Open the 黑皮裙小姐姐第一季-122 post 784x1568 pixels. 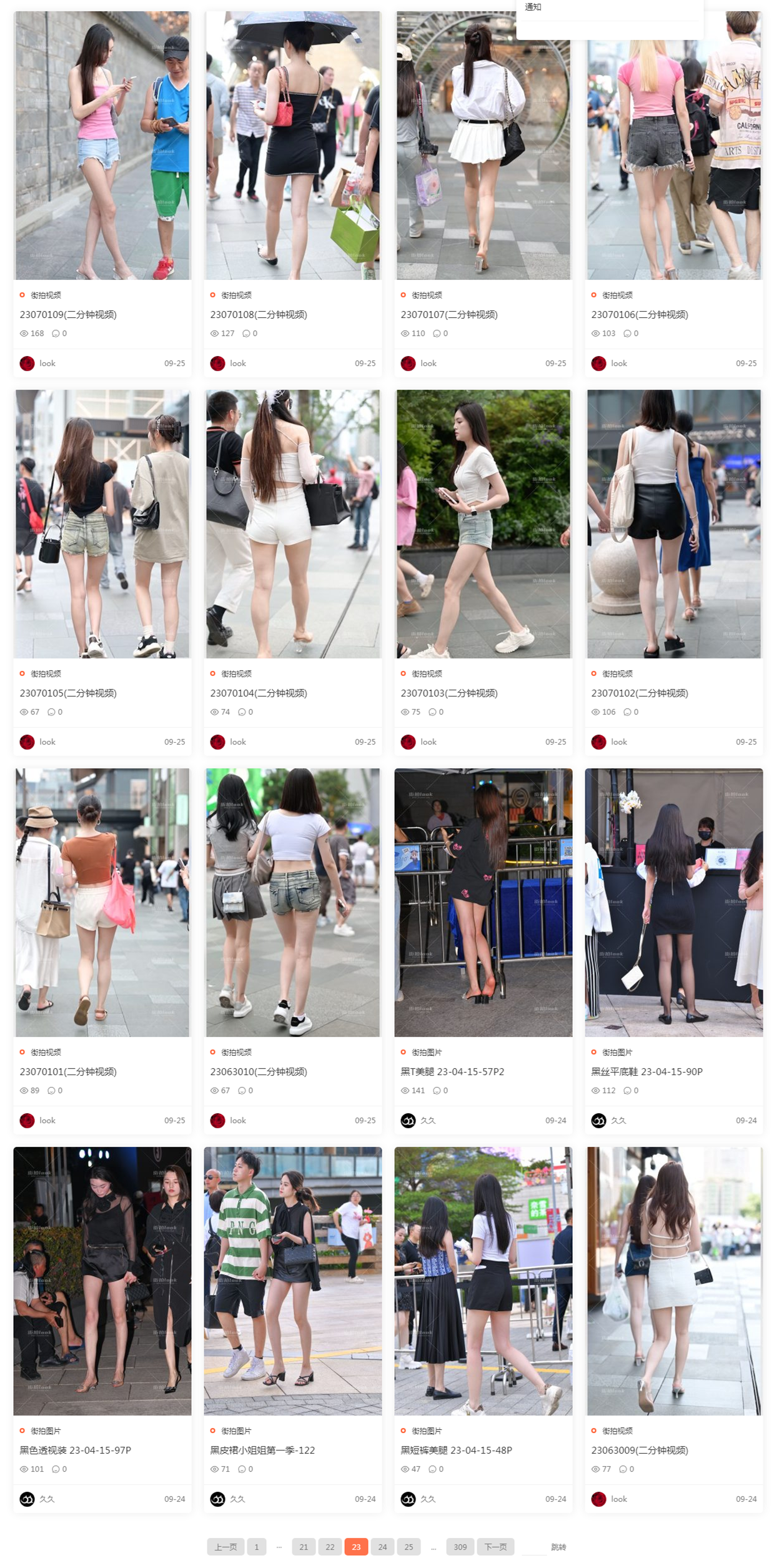(262, 1450)
